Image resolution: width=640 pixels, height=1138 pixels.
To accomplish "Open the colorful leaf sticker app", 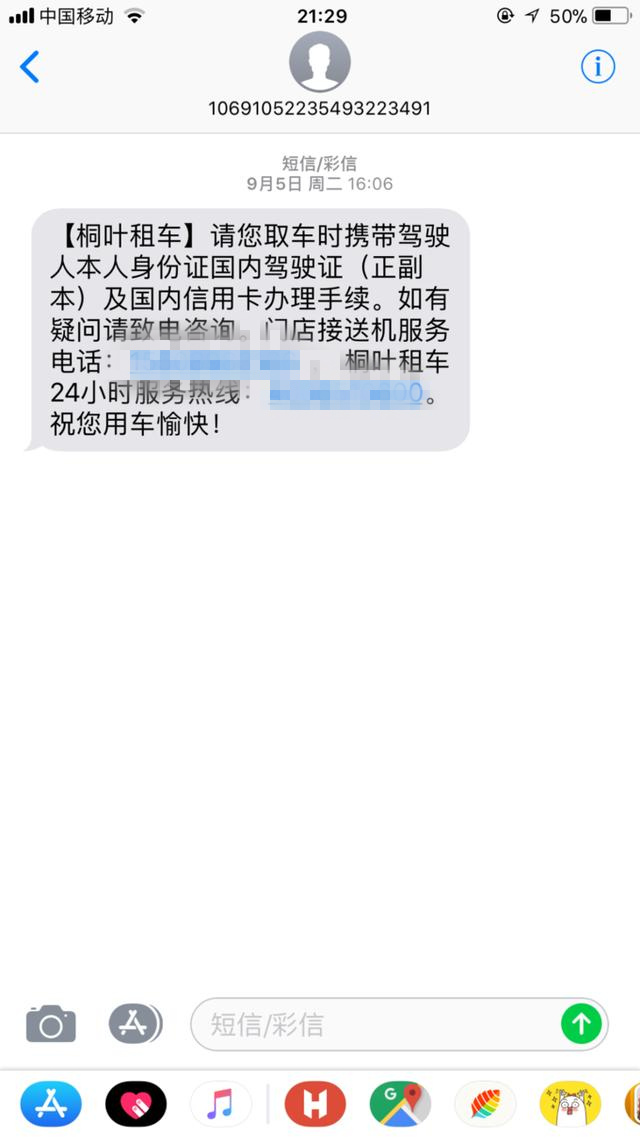I will pyautogui.click(x=485, y=1104).
